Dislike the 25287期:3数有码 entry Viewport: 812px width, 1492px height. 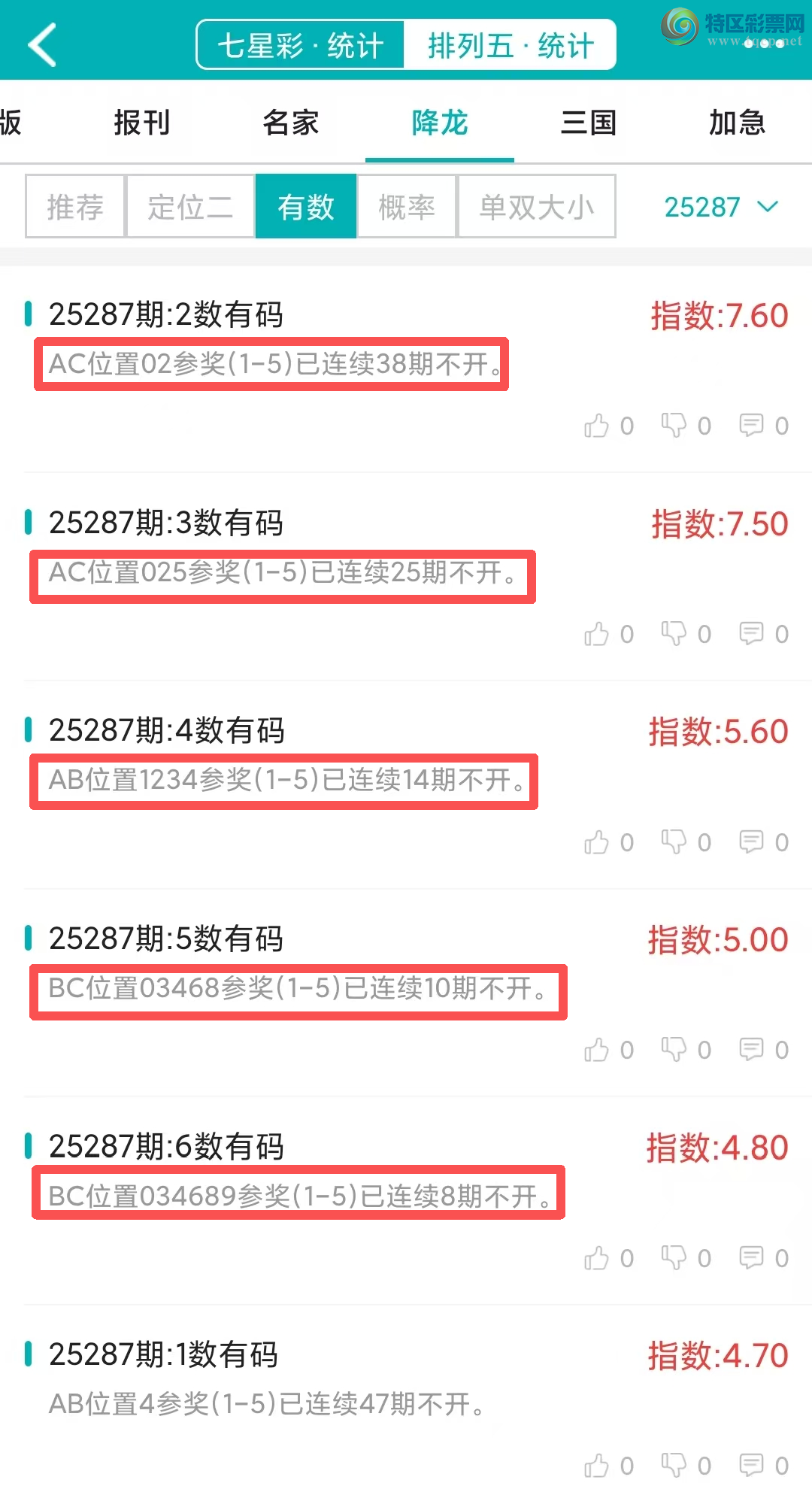pyautogui.click(x=674, y=634)
